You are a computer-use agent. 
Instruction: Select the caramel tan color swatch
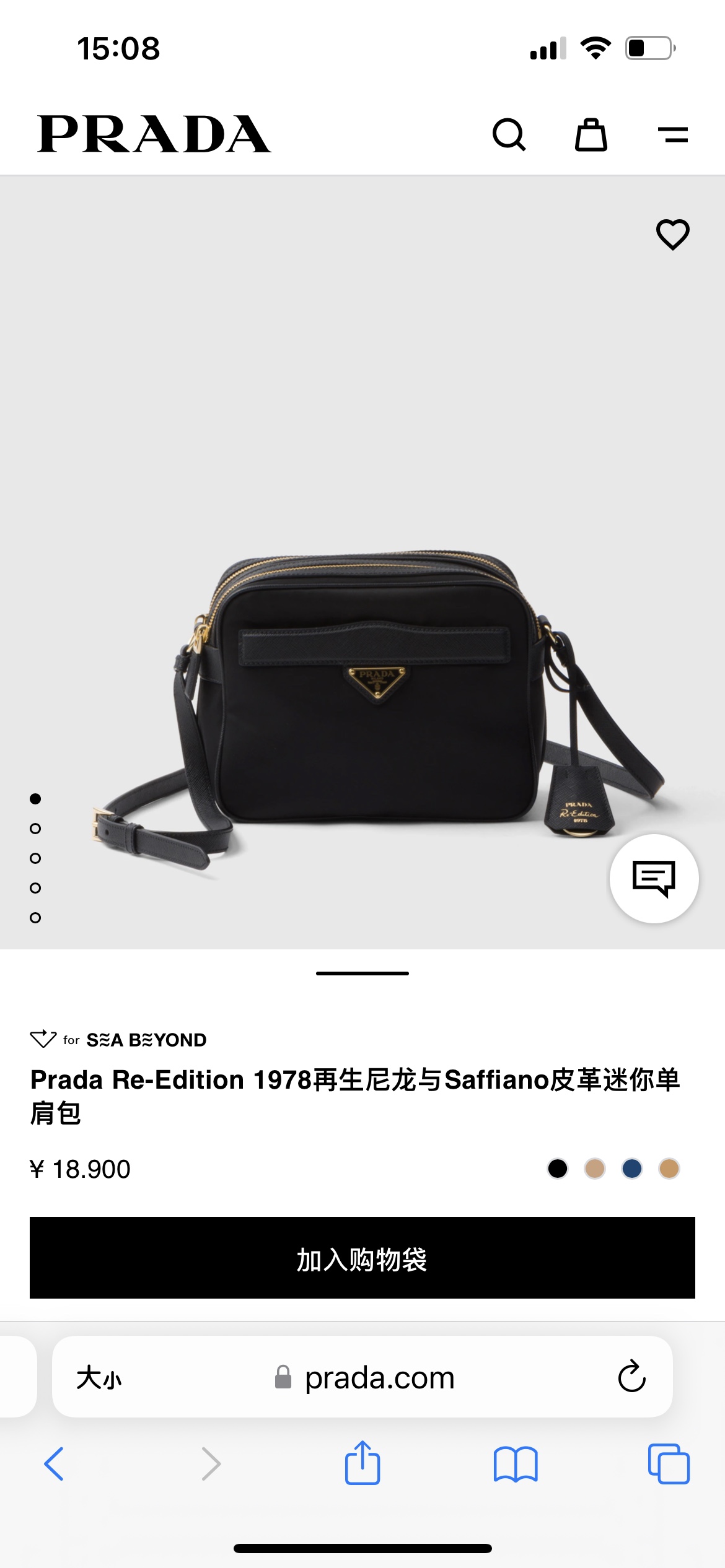(669, 1169)
